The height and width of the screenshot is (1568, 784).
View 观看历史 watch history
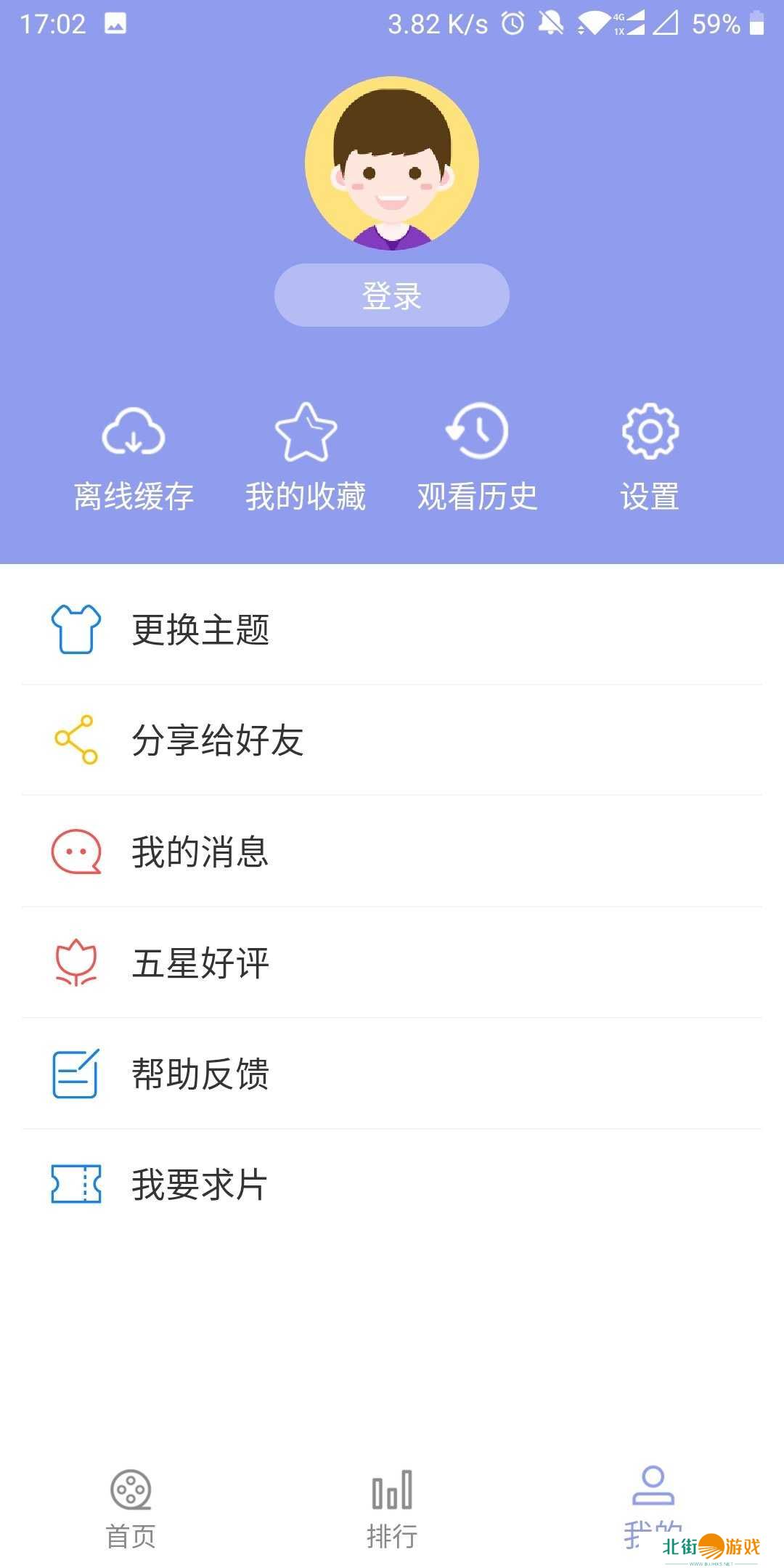[477, 458]
